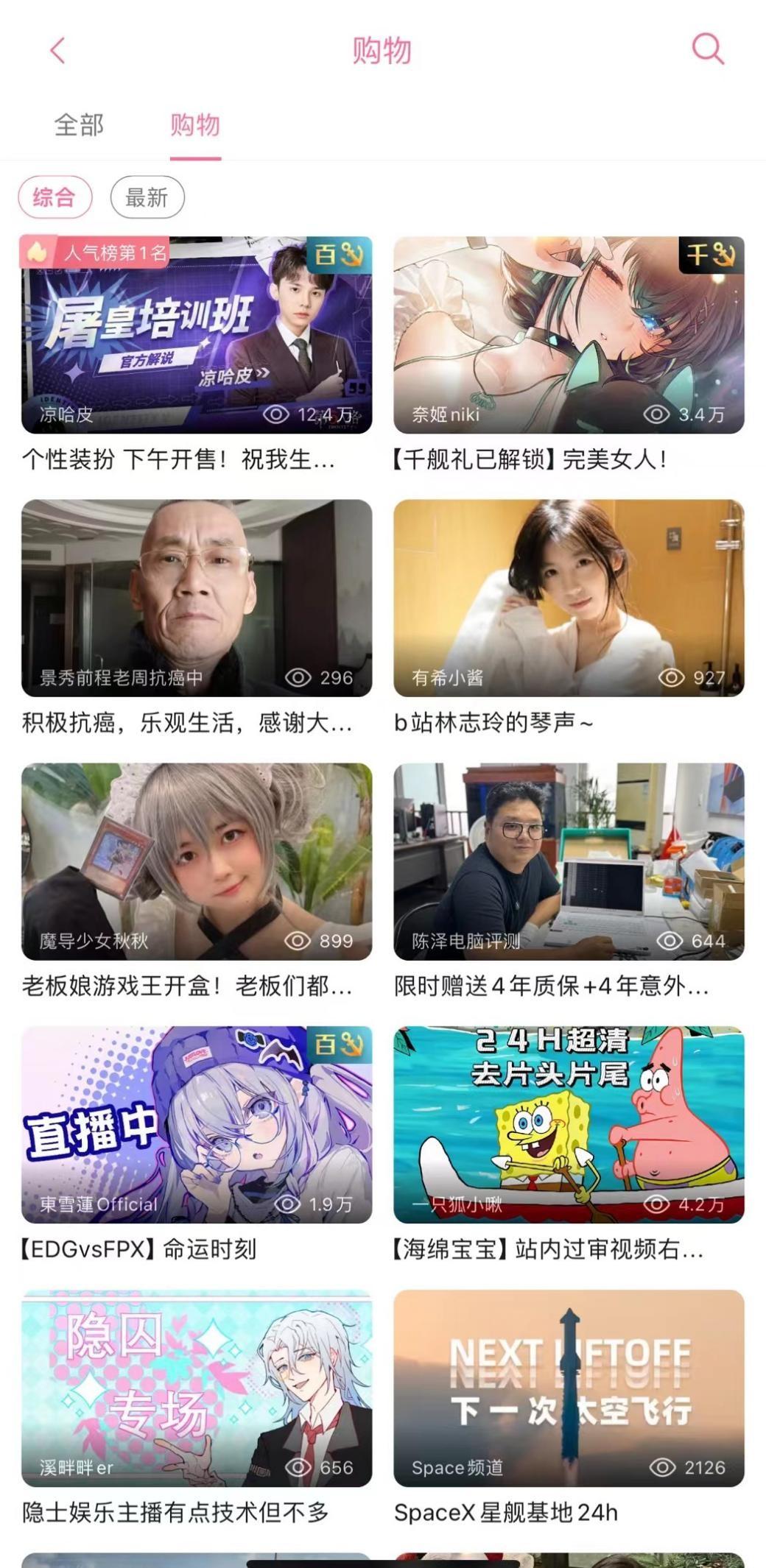Switch to the 全部 tab
Screen dimensions: 766x1568
coord(79,125)
